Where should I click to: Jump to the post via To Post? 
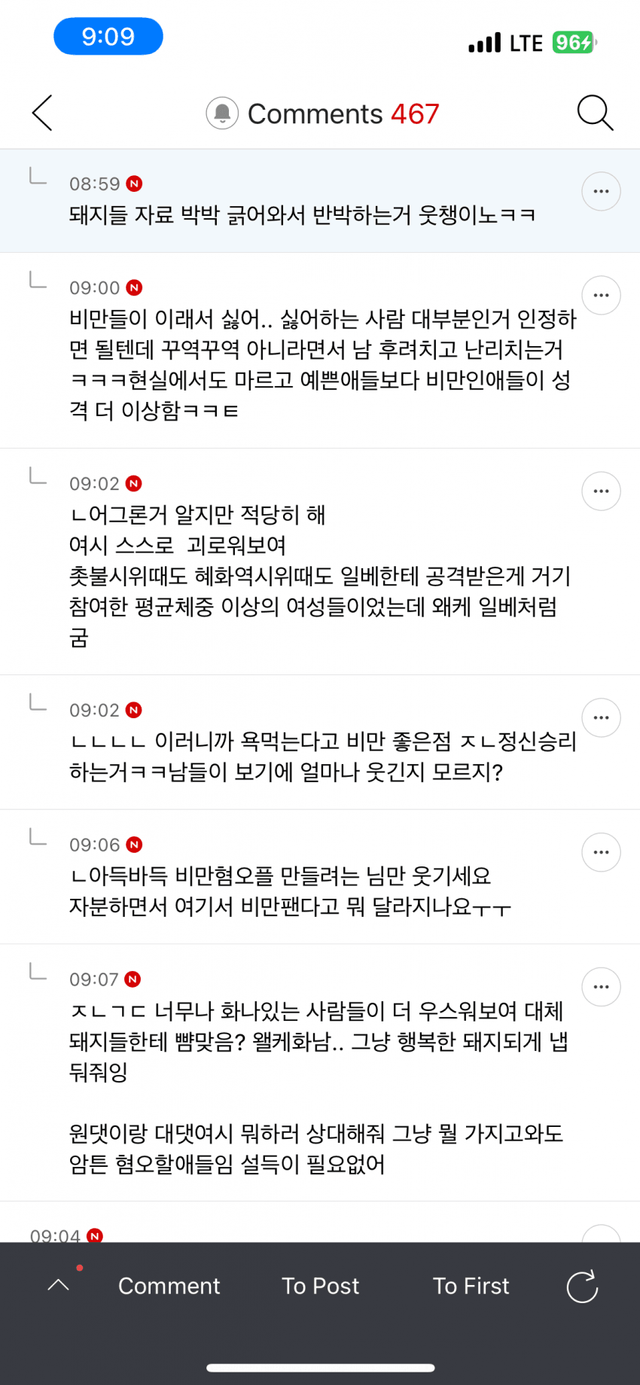click(320, 1286)
